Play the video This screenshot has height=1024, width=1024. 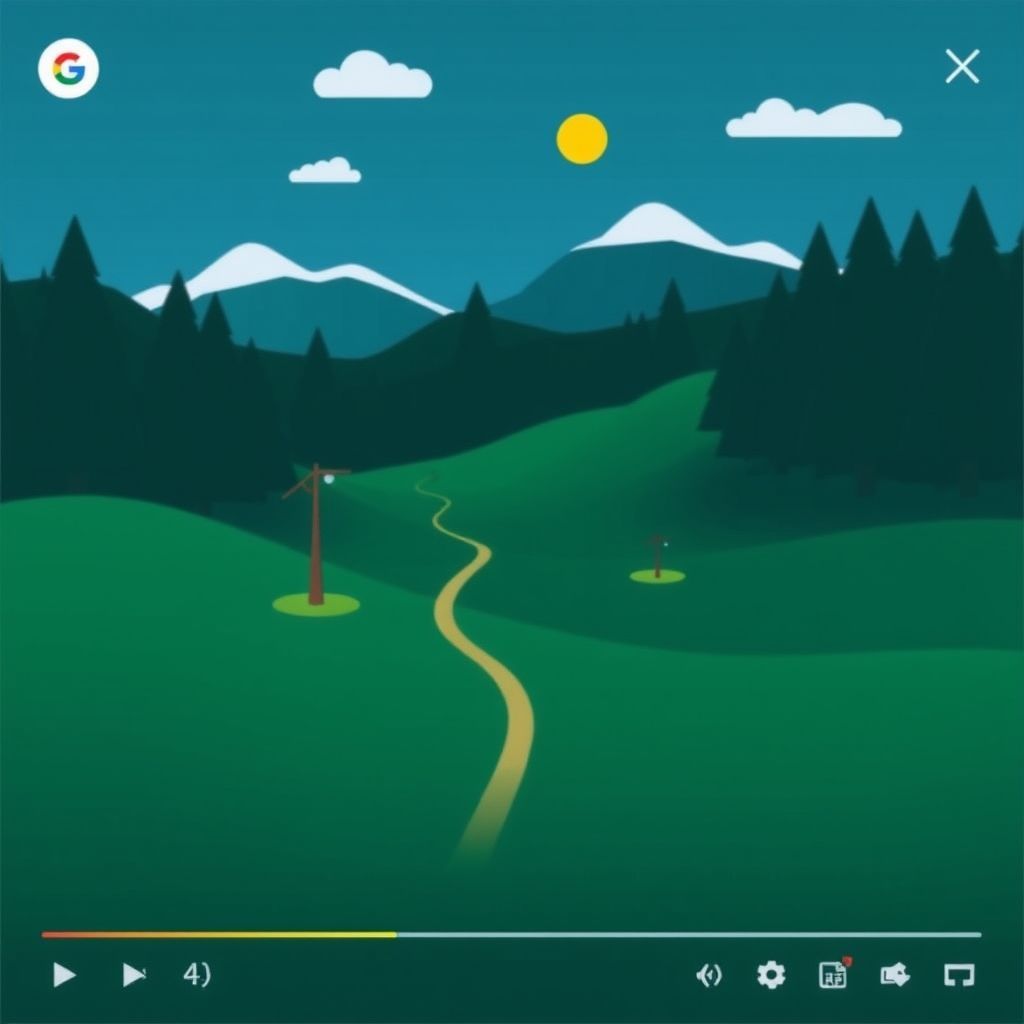(64, 975)
